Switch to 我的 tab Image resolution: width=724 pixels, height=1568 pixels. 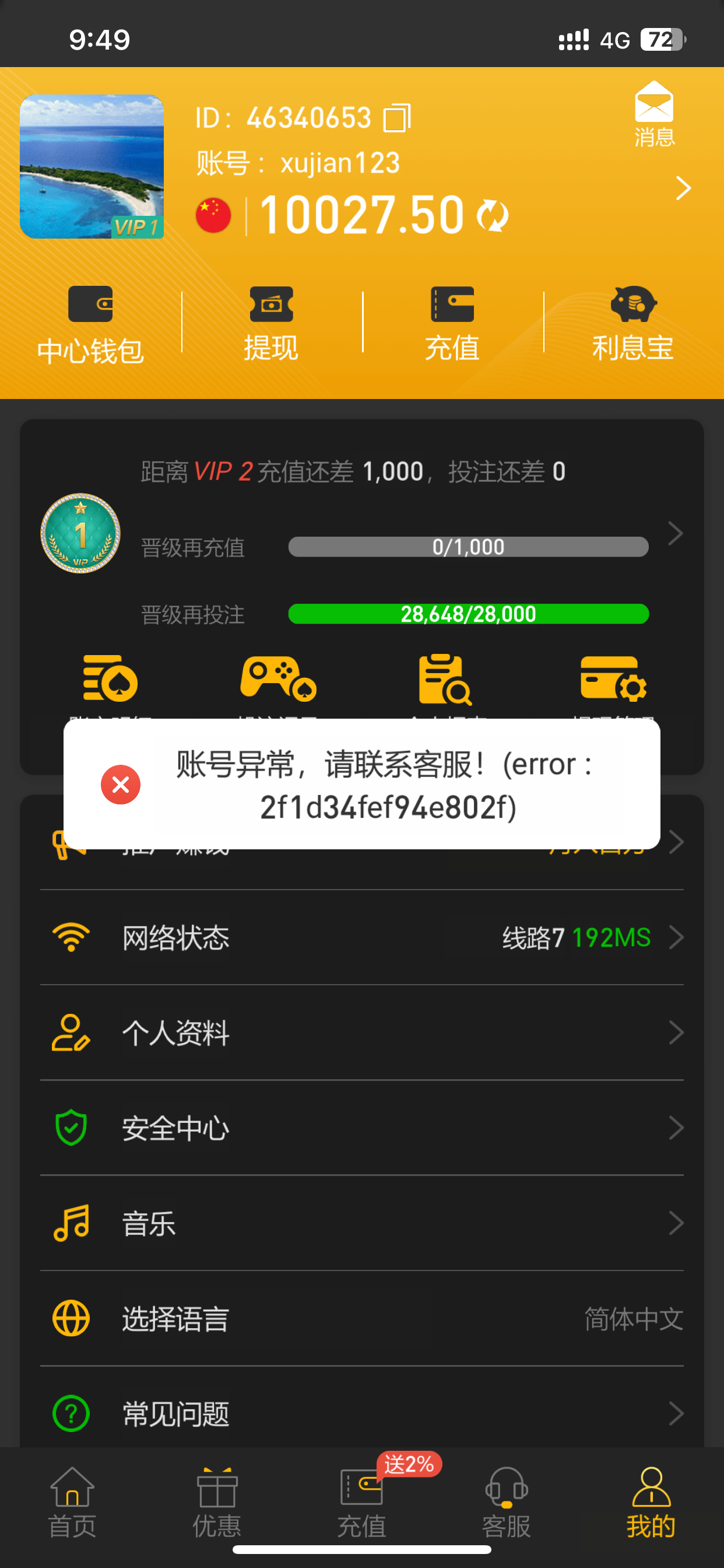(651, 1501)
